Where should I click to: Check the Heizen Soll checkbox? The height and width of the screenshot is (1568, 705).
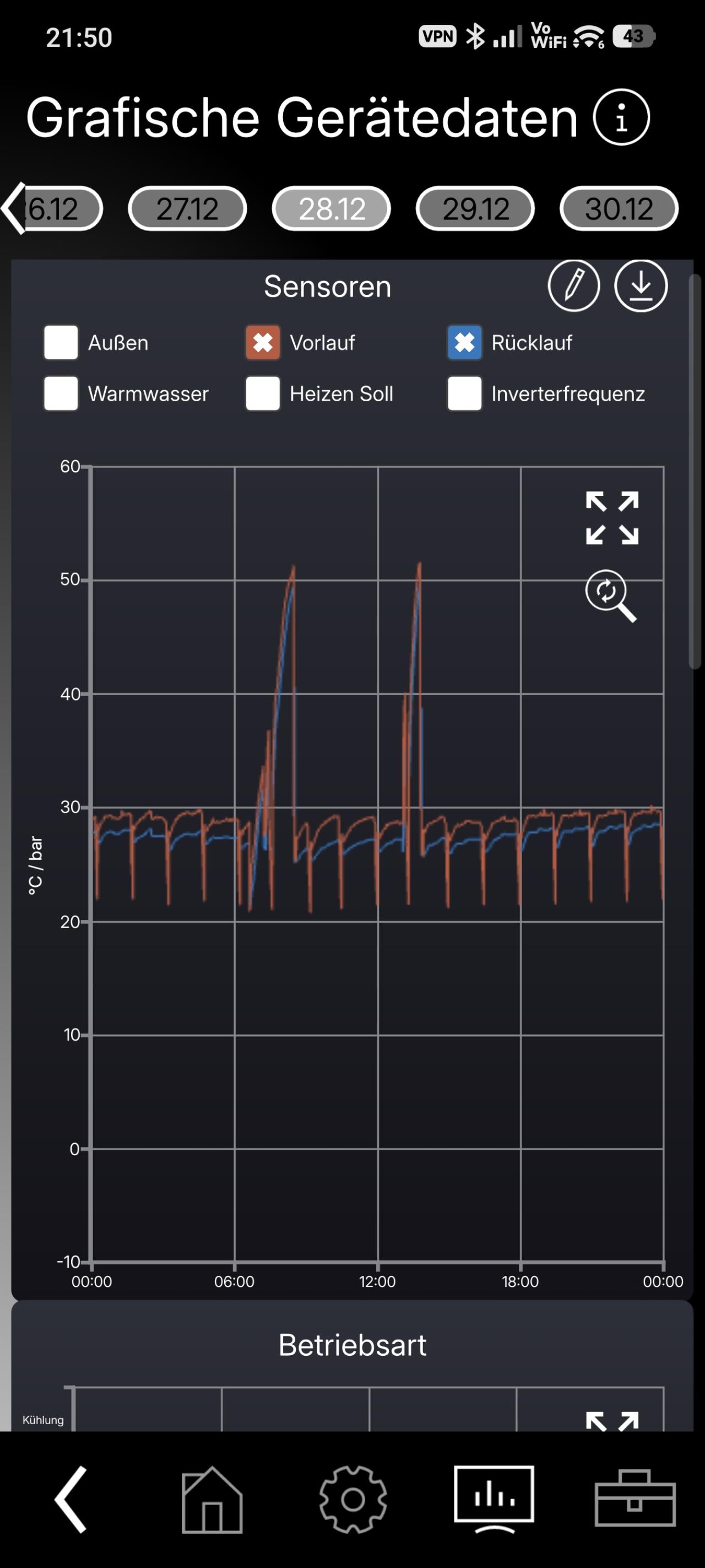point(263,393)
